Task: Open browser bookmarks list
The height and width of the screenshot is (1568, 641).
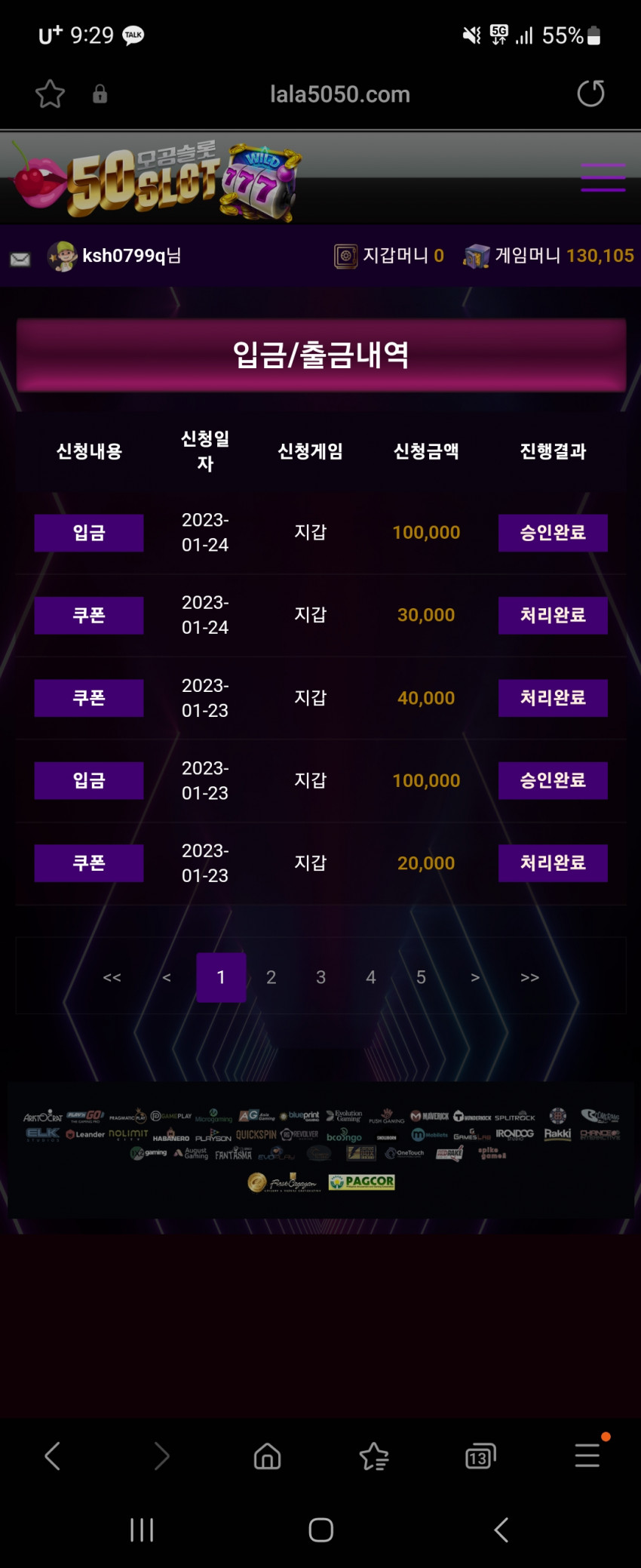Action: [374, 1456]
